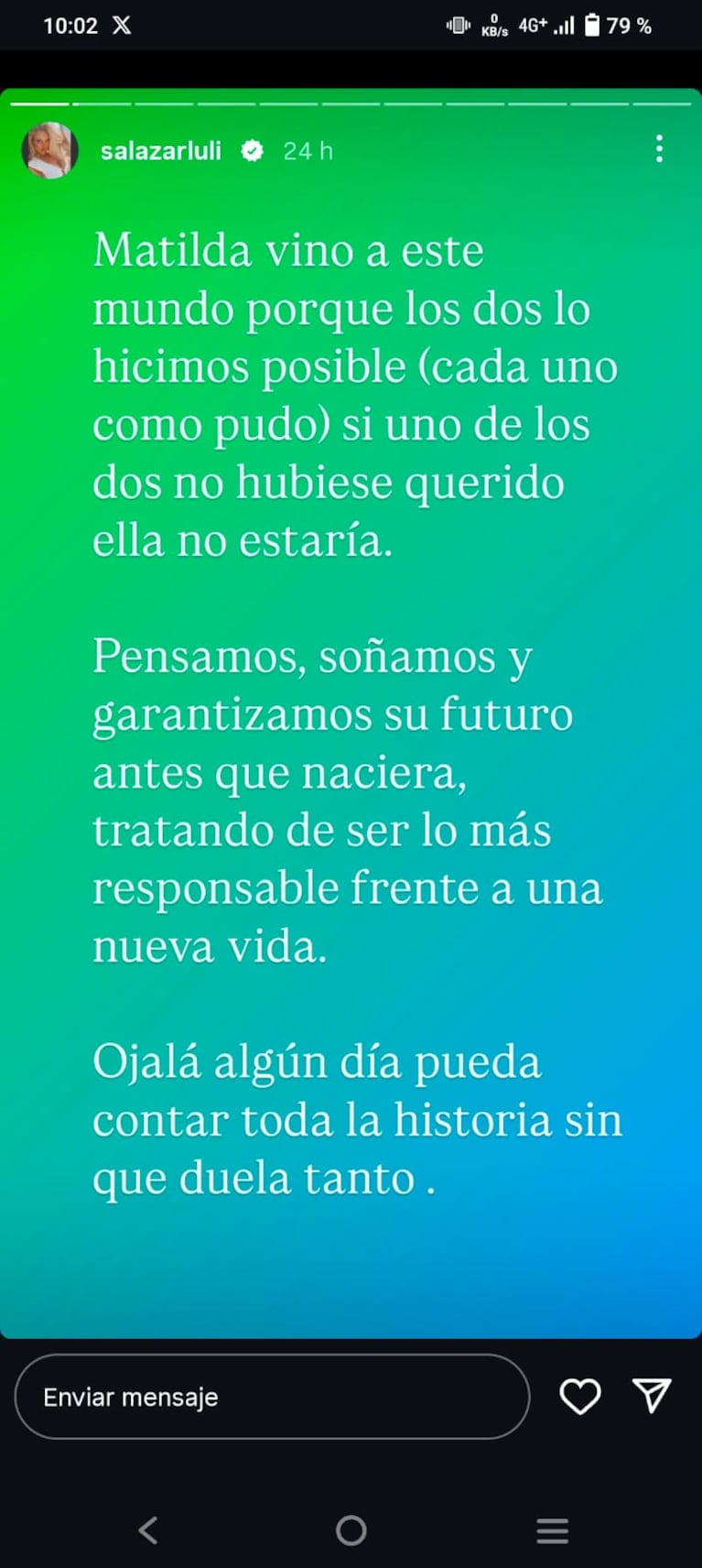The image size is (702, 1568).
Task: Like this story with the heart
Action: coord(580,1396)
